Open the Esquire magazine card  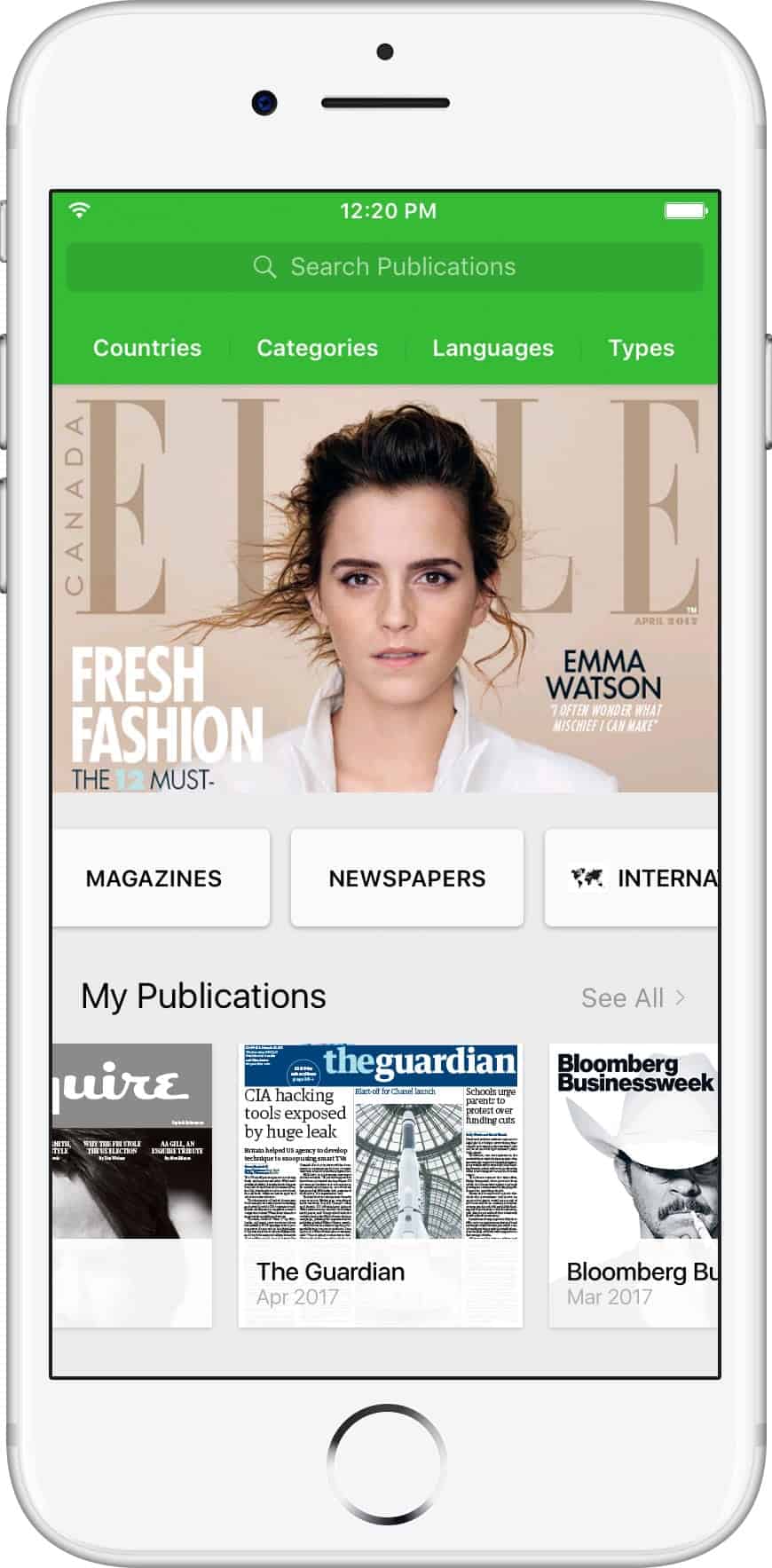131,1185
